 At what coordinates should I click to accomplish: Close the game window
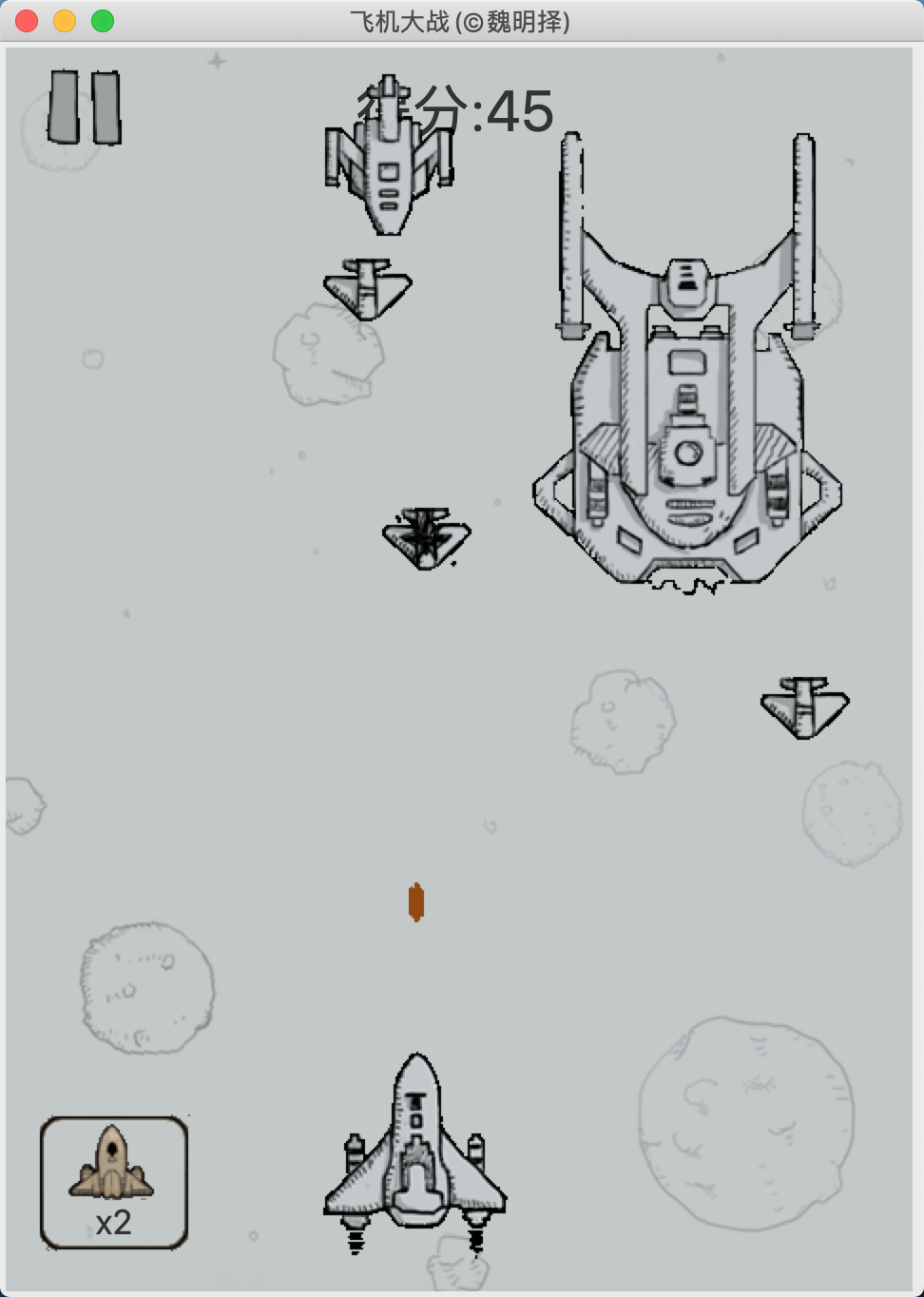click(27, 21)
